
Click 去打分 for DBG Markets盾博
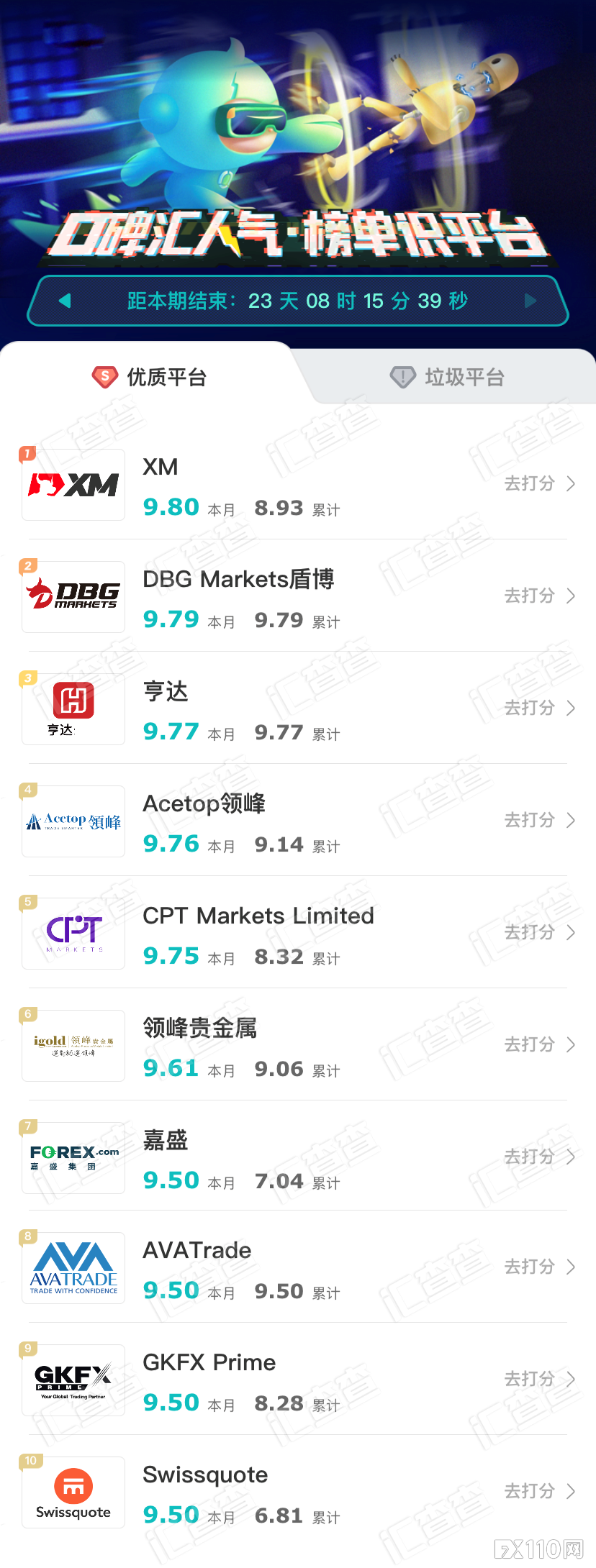531,596
